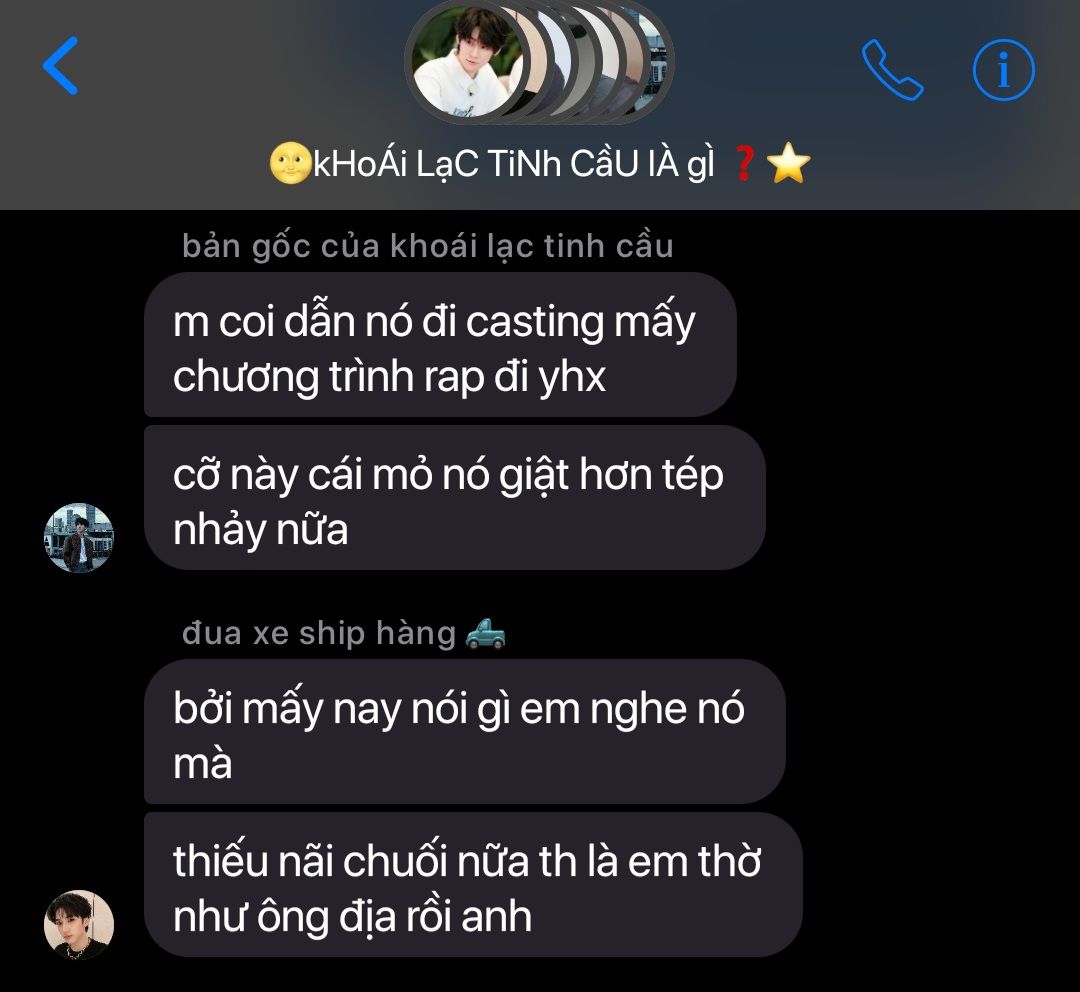Start a voice call with the group
The image size is (1080, 992).
892,70
